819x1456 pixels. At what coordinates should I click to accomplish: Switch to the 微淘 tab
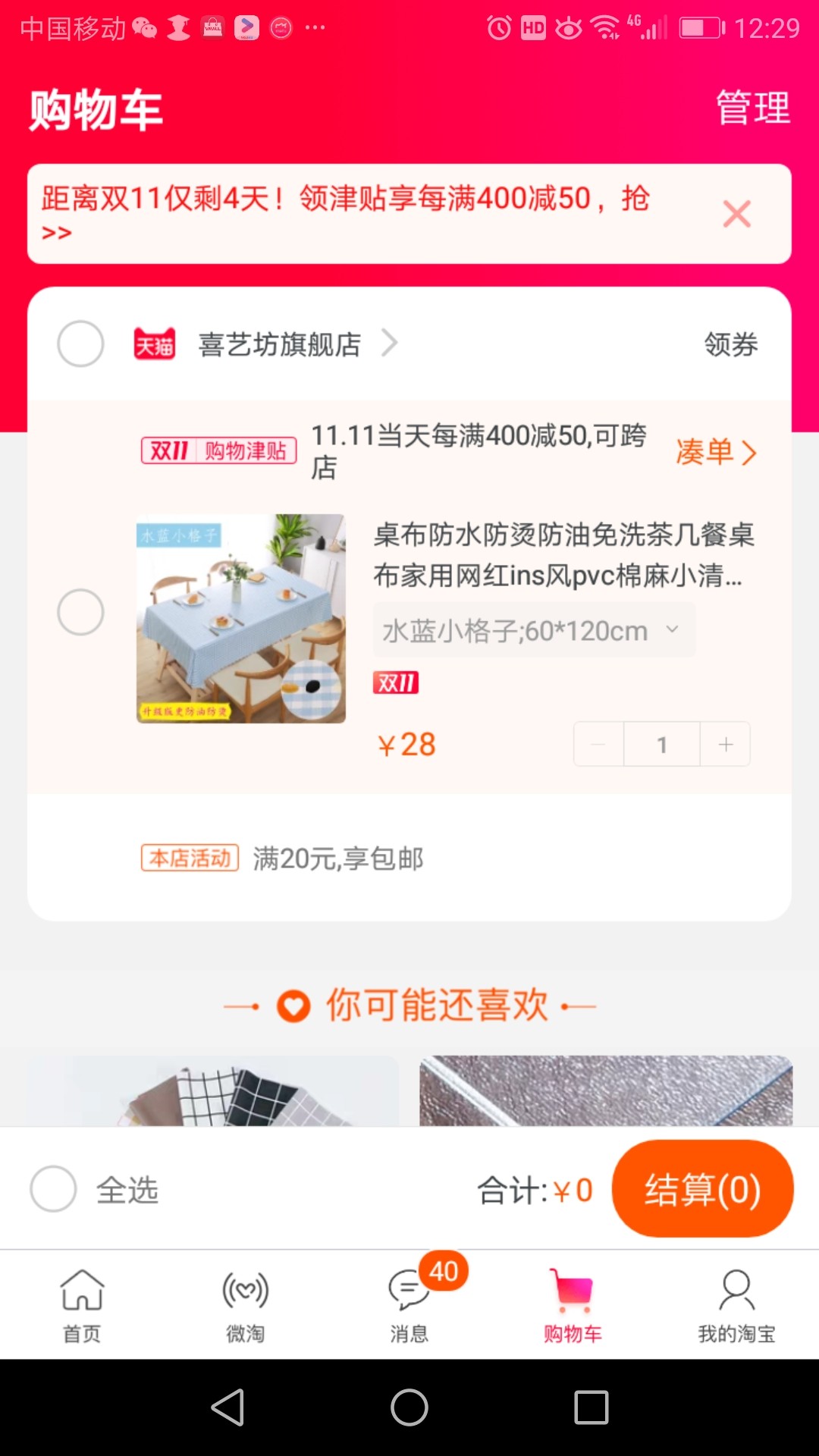(246, 1305)
